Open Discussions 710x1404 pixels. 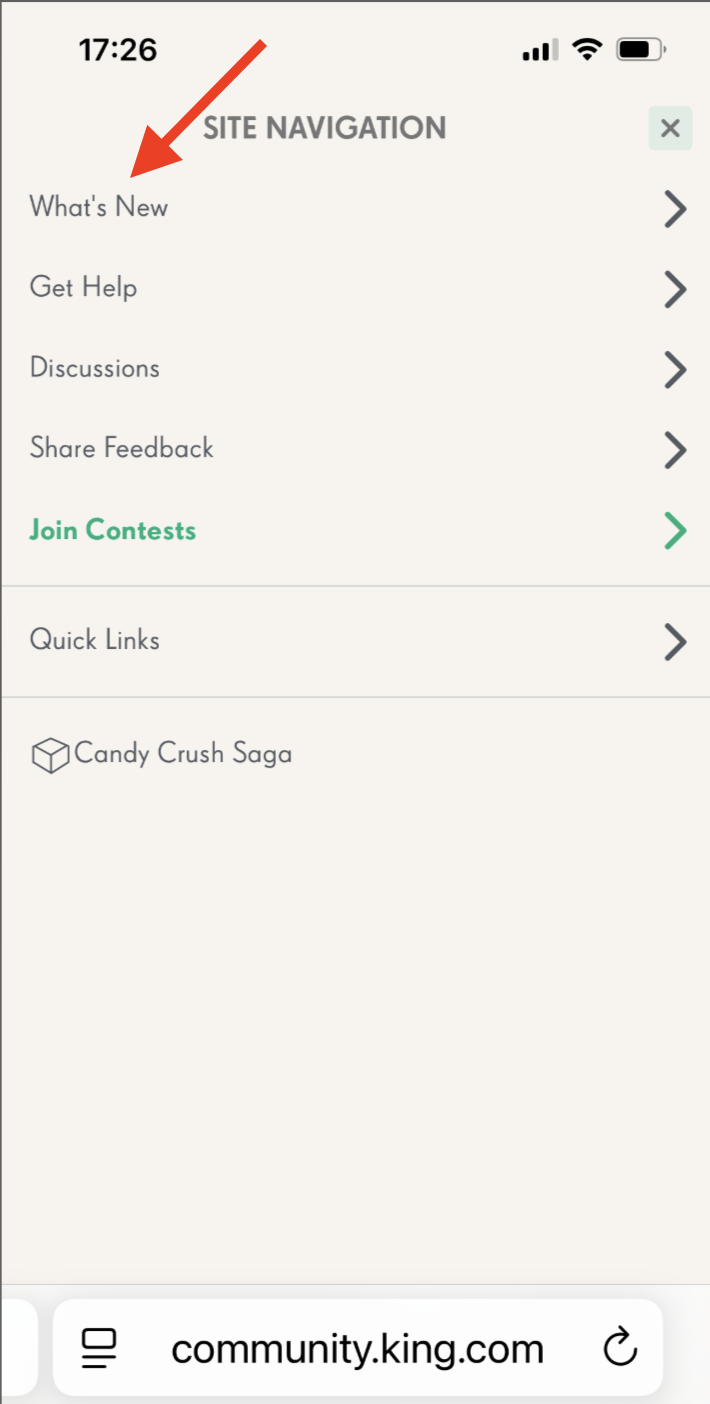(x=95, y=368)
